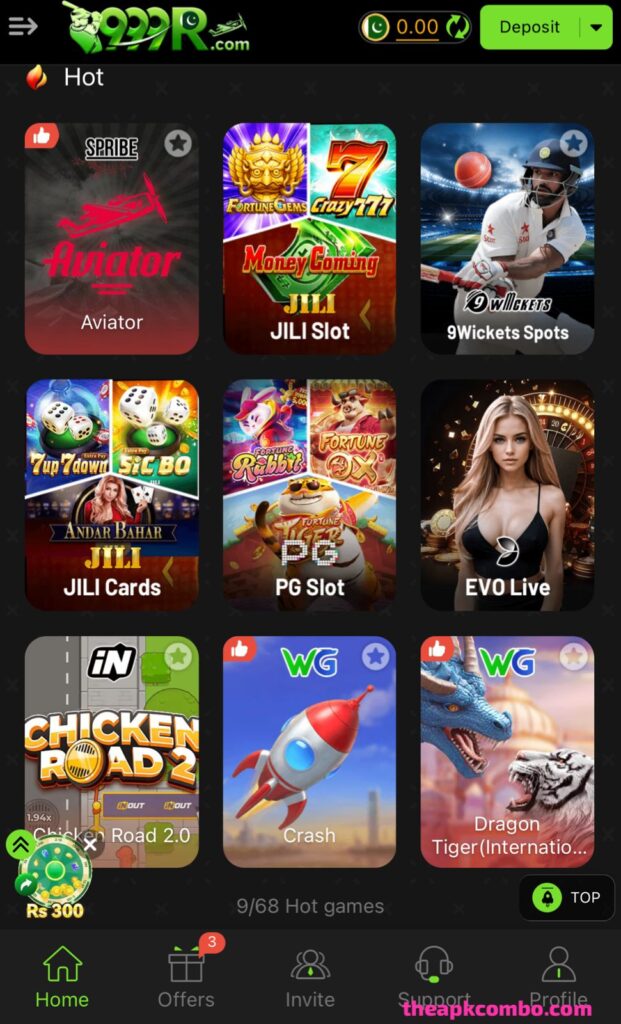Tap the Deposit button
621x1024 pixels.
[529, 27]
